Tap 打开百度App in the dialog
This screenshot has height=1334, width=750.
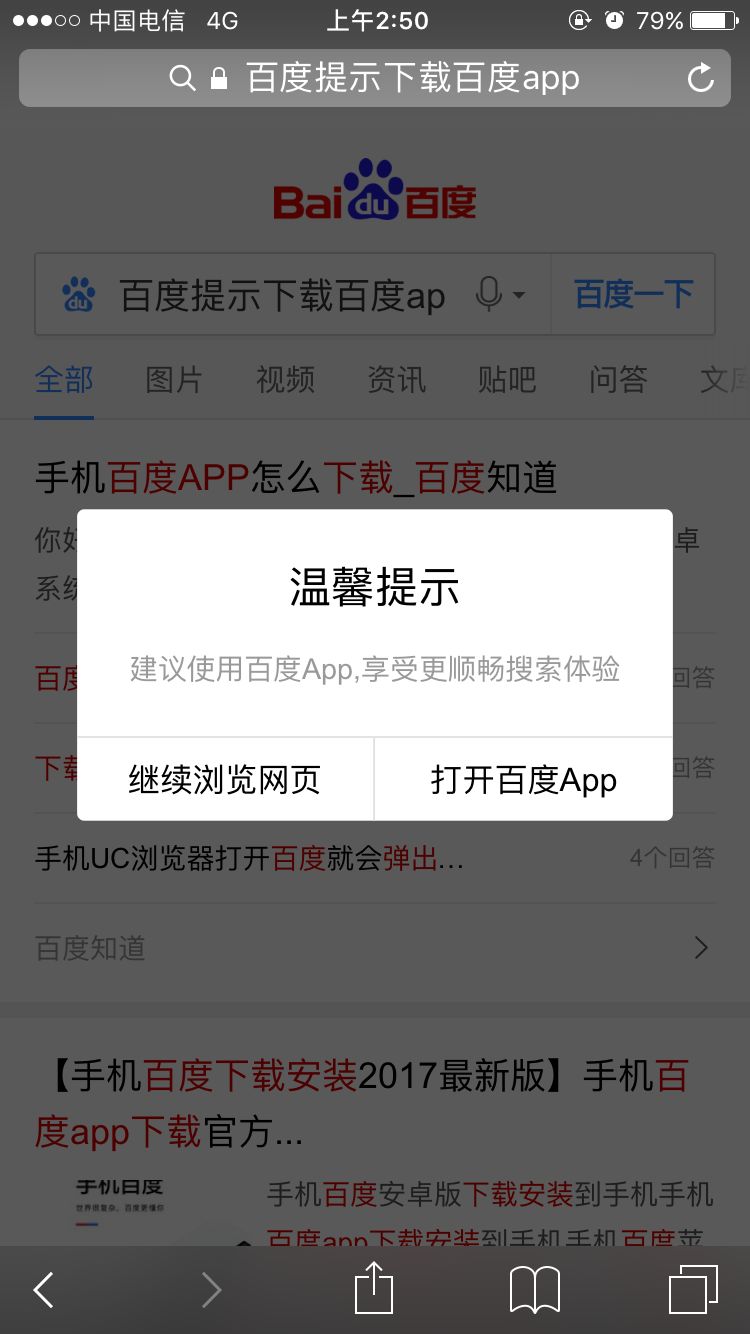[523, 780]
